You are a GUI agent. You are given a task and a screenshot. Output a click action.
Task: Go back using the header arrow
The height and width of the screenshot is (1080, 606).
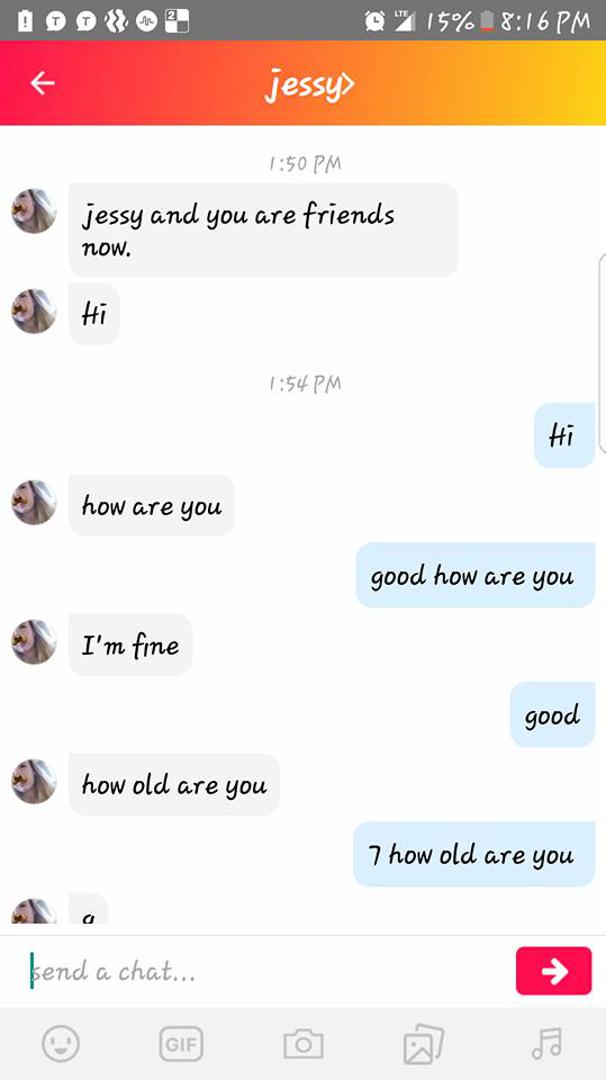[42, 83]
